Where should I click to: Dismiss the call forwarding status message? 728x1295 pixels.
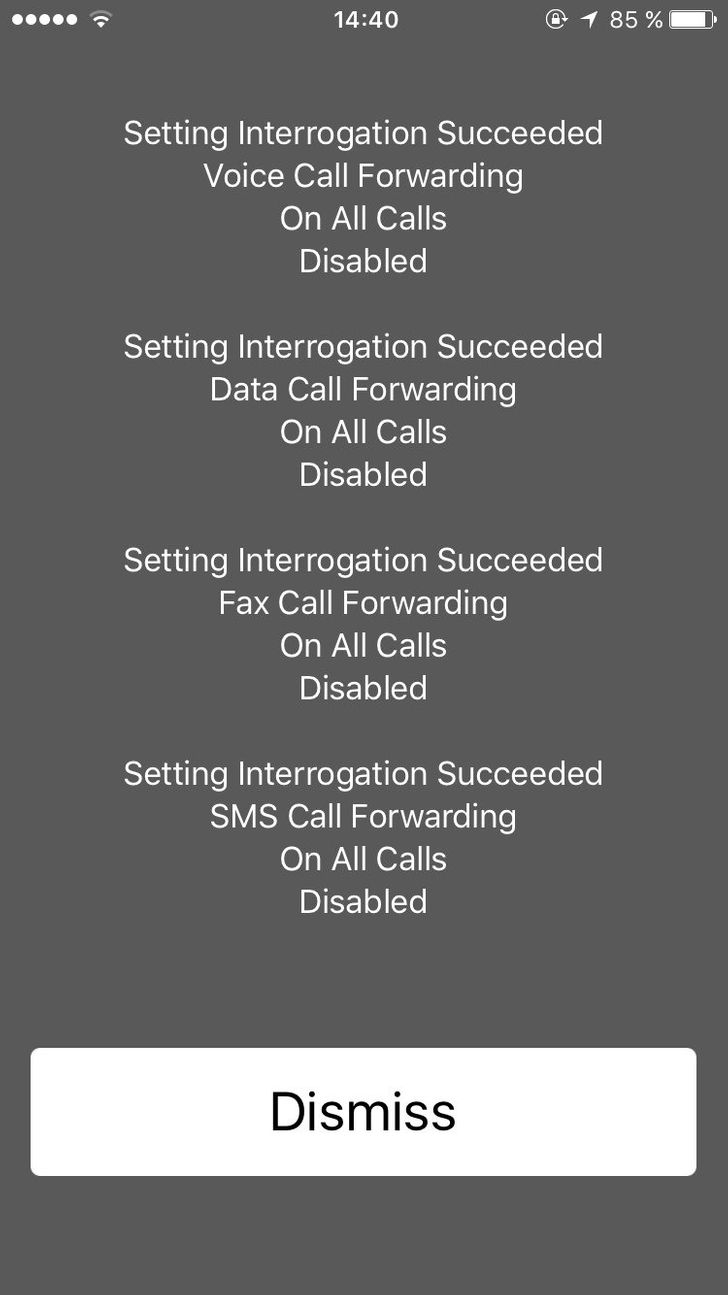[x=363, y=1111]
